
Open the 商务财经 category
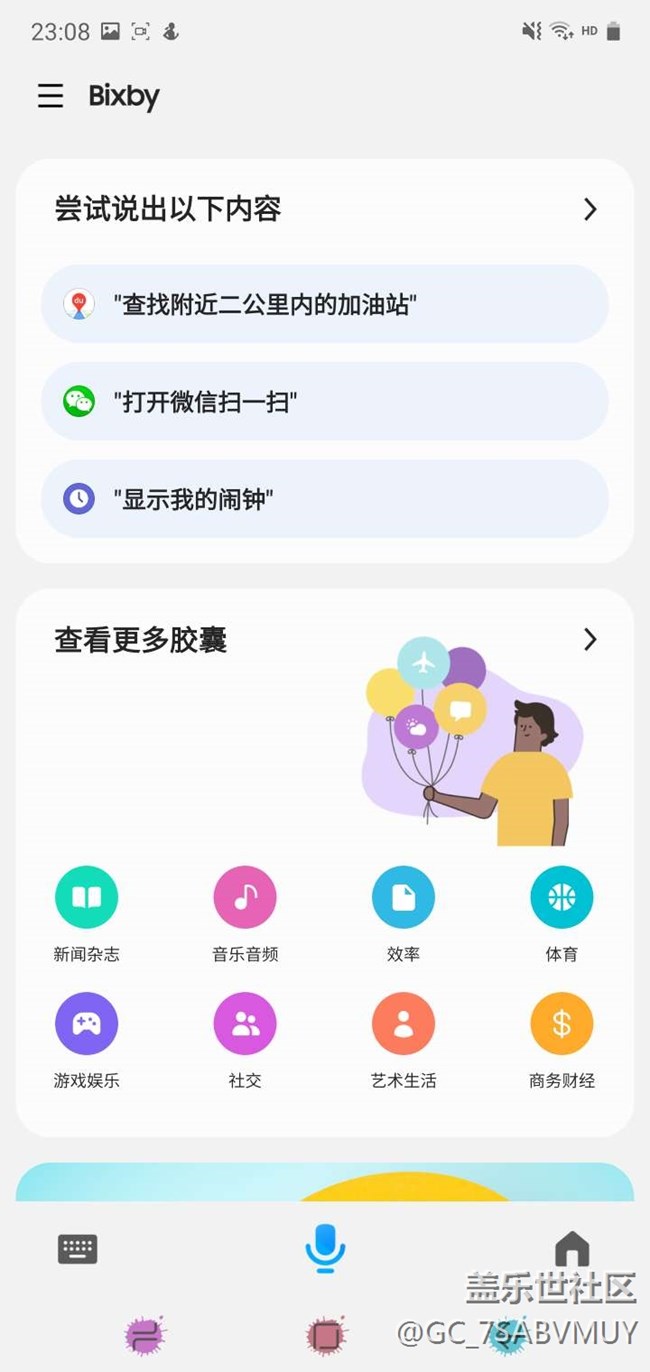561,1024
